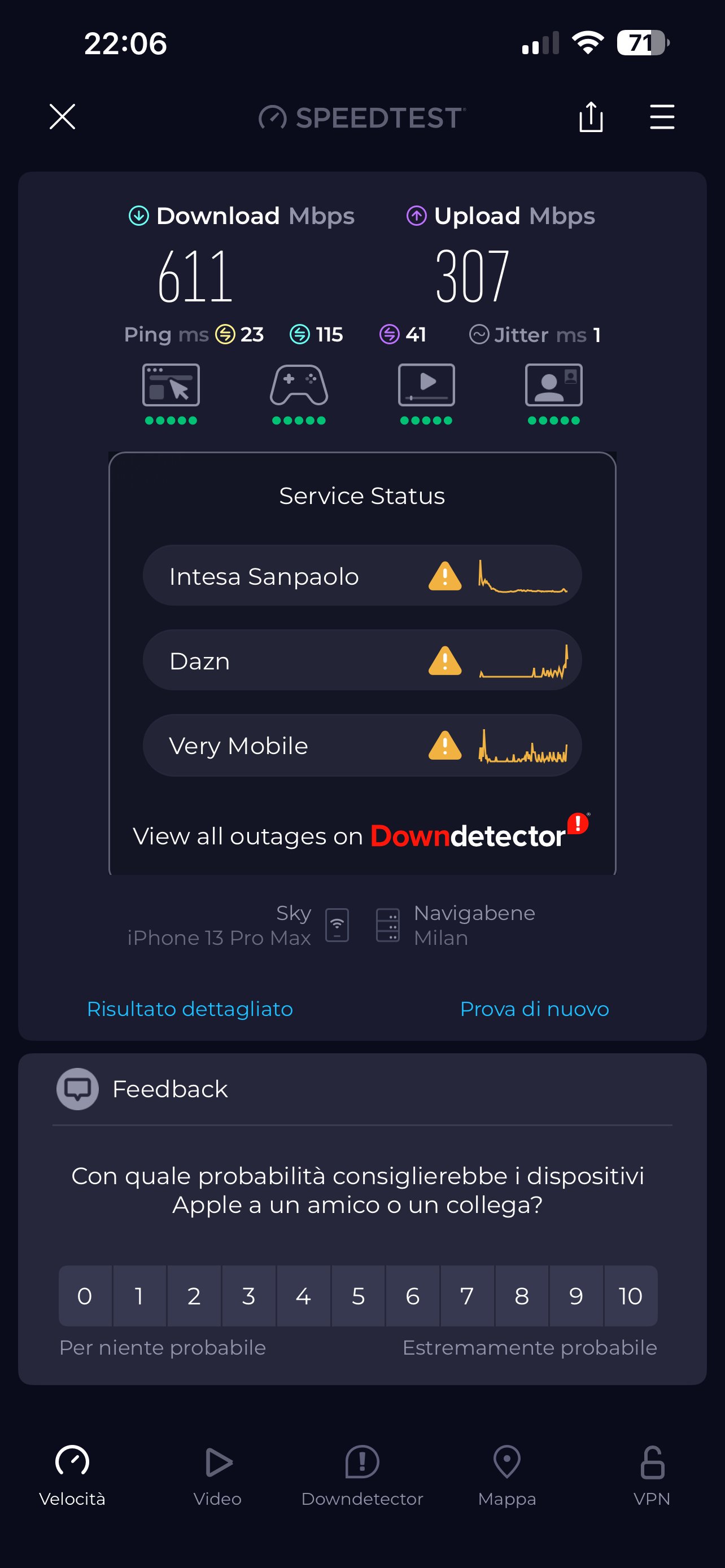Open the hamburger menu
The height and width of the screenshot is (1568, 725).
662,117
